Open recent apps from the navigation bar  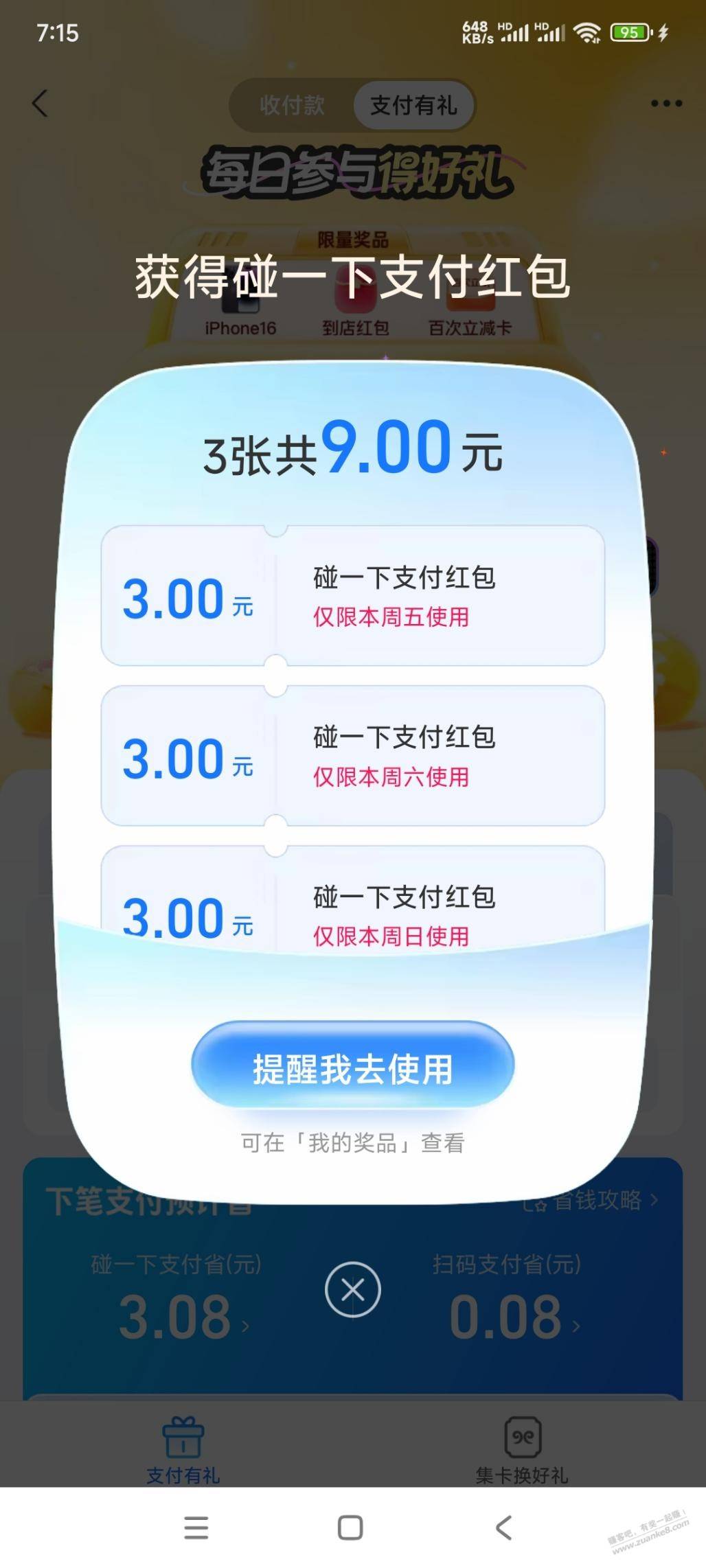click(x=196, y=1528)
